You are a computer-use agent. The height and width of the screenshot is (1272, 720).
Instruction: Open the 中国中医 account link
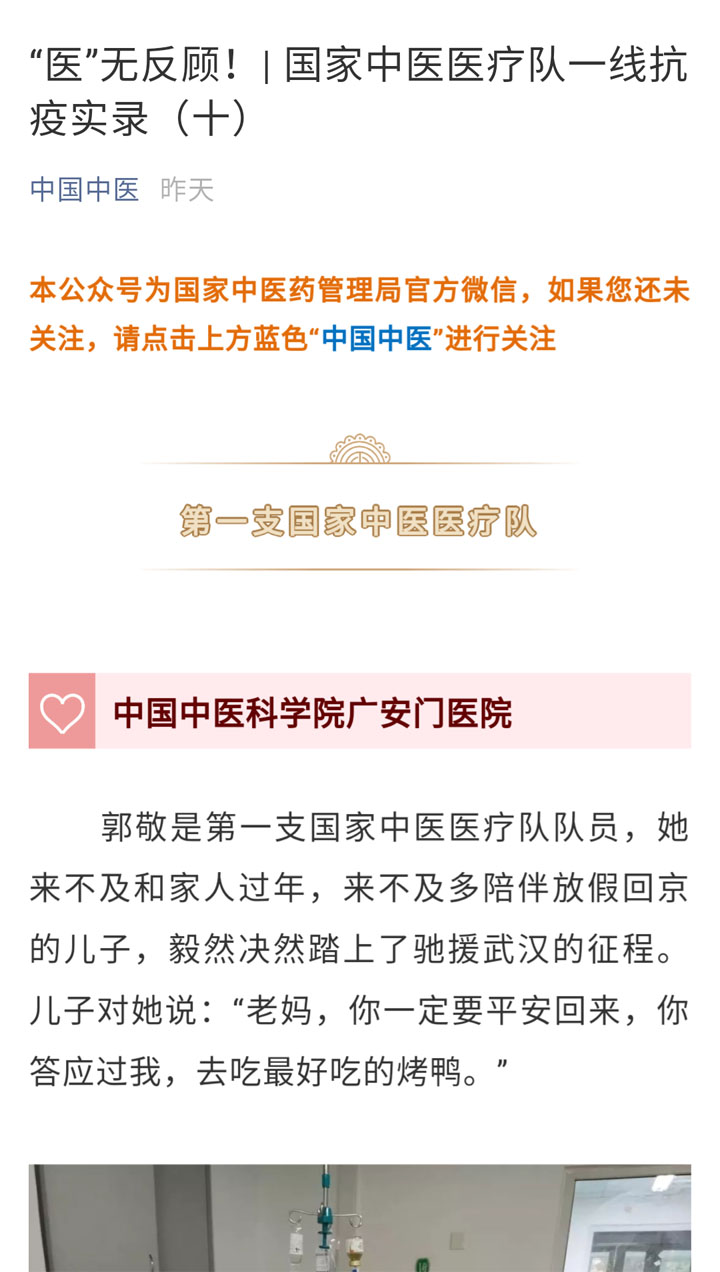pos(84,189)
